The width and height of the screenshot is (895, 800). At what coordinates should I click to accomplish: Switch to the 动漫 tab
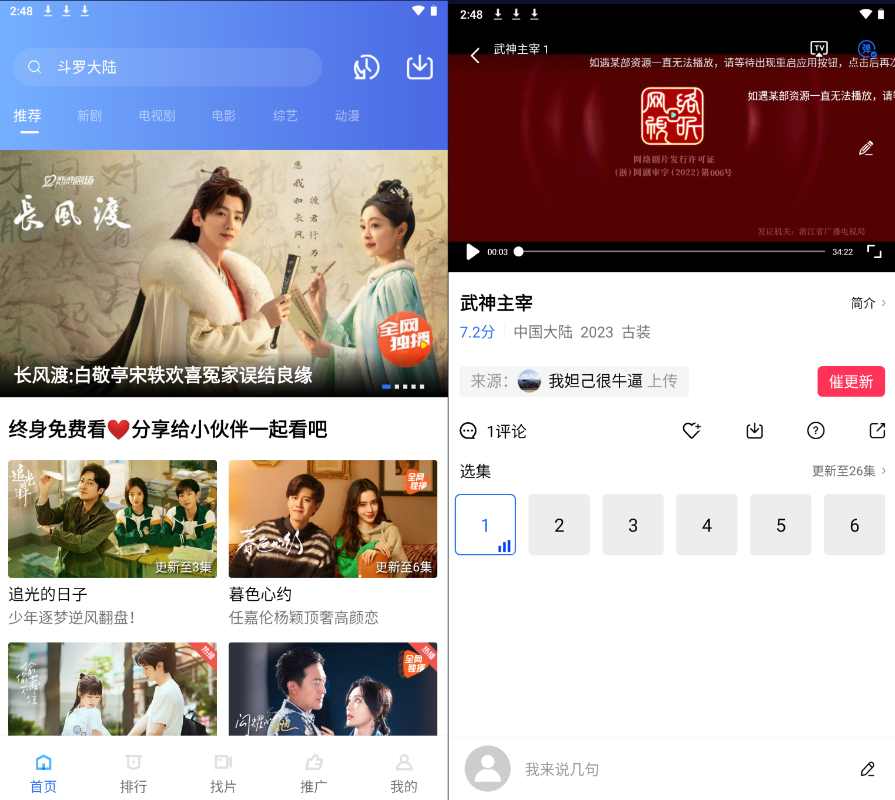(x=347, y=116)
